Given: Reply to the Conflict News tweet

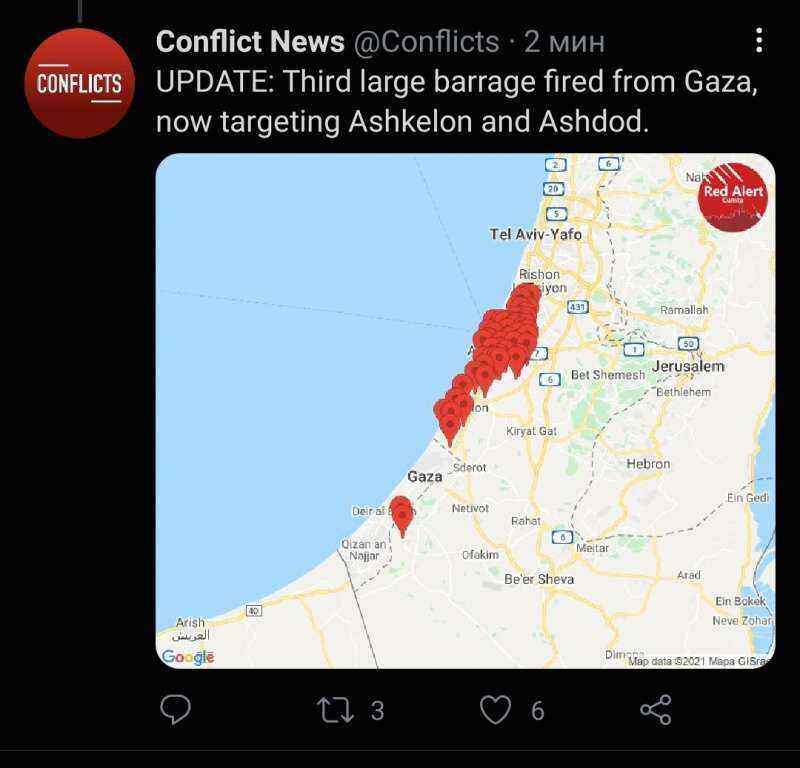Looking at the screenshot, I should coord(177,710).
